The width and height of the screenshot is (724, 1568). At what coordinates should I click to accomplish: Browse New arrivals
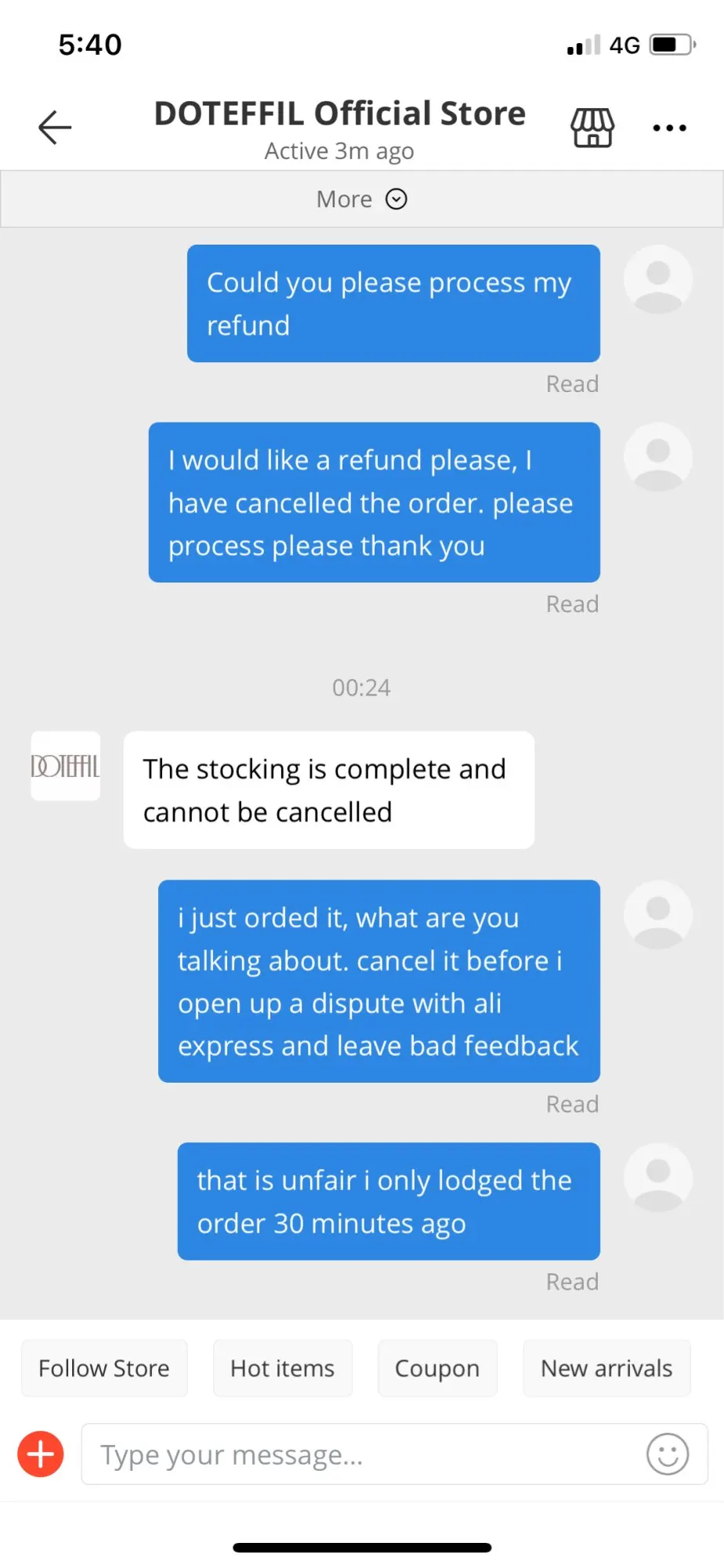[606, 1368]
